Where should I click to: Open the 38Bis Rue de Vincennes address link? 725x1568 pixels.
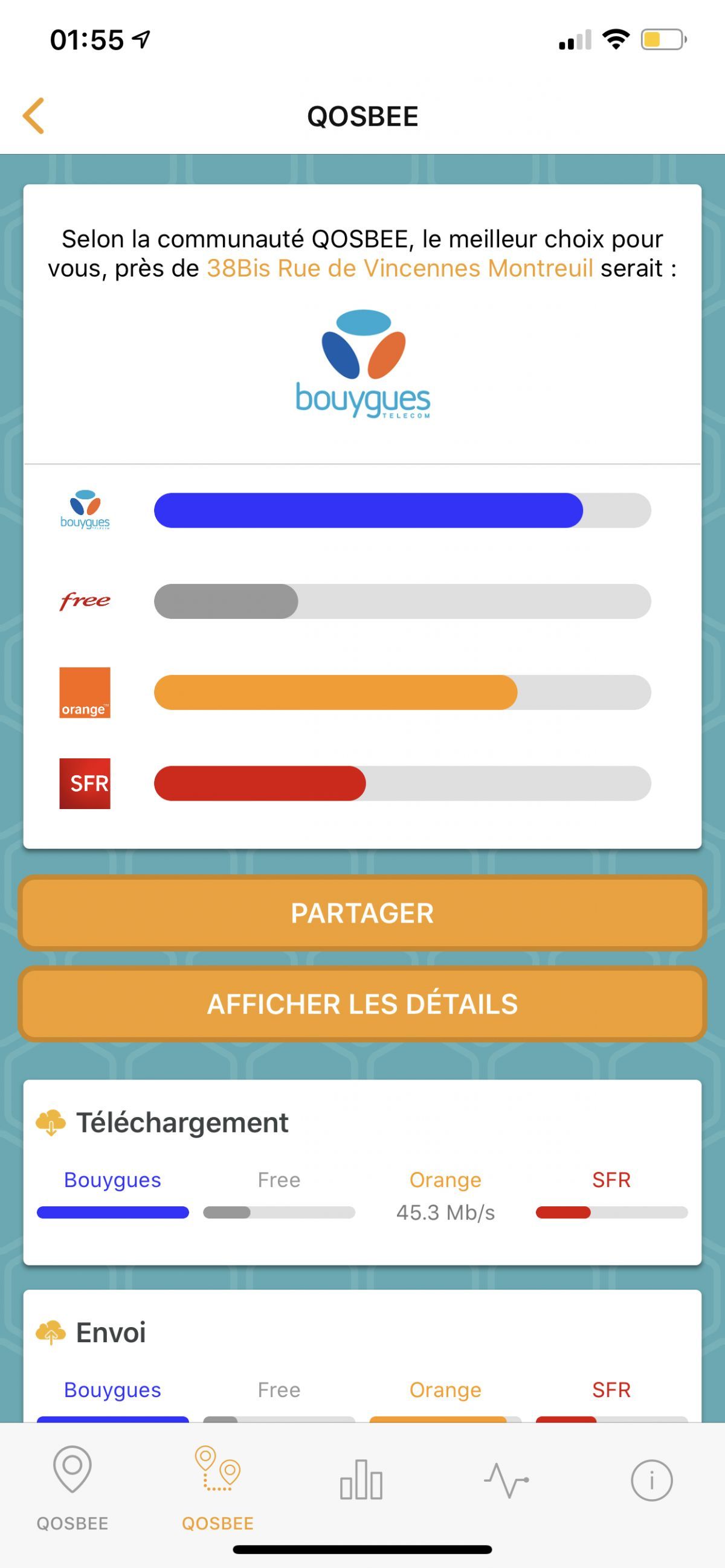pos(400,269)
